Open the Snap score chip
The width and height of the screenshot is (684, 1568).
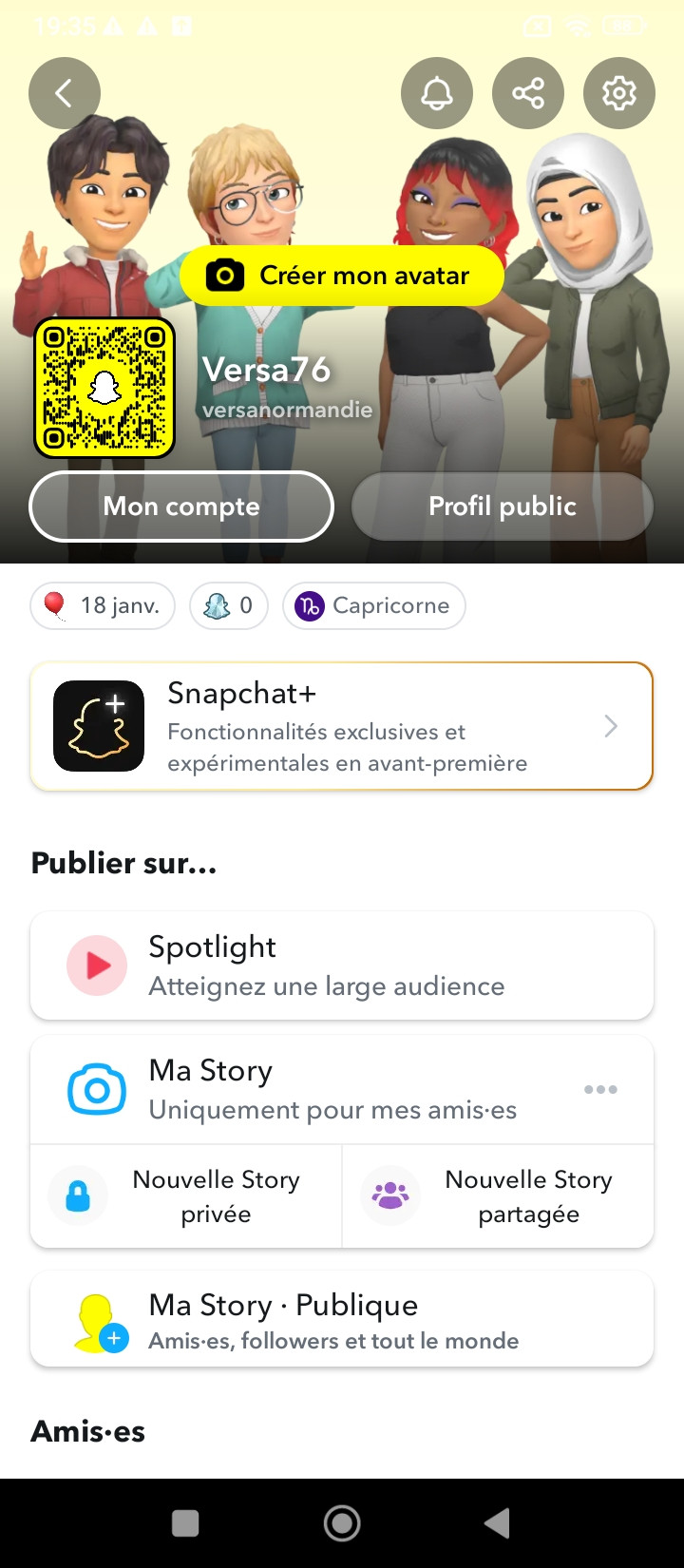(229, 606)
